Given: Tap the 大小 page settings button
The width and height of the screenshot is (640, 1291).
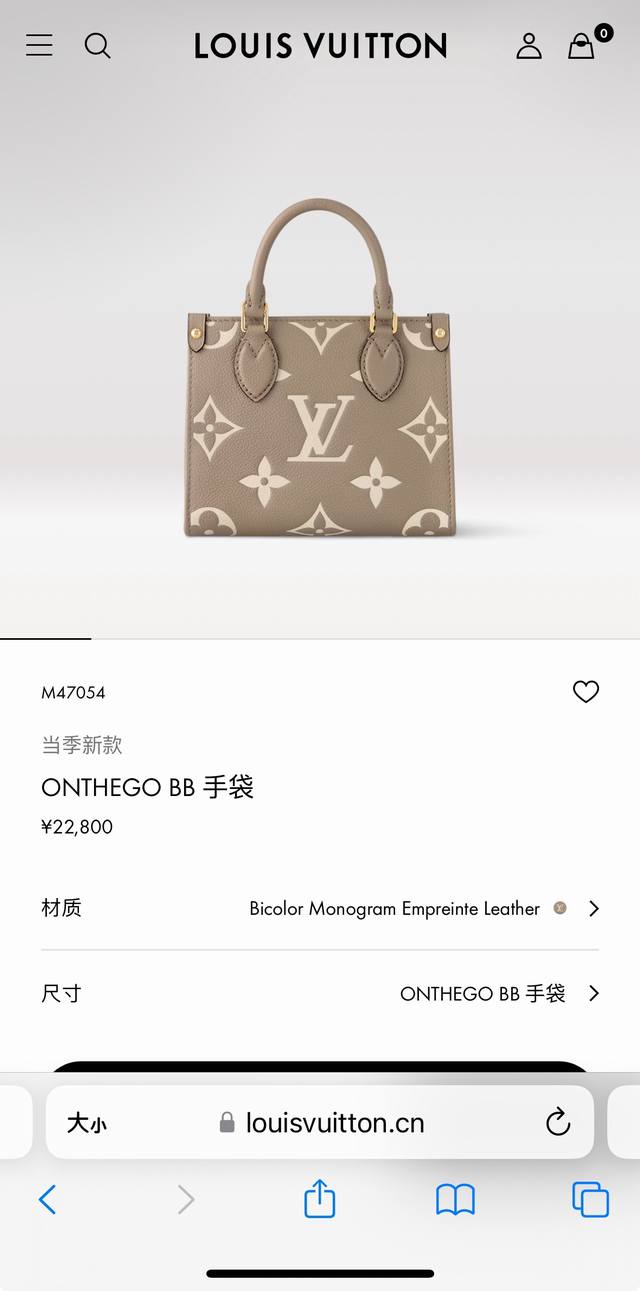Looking at the screenshot, I should click(87, 1123).
